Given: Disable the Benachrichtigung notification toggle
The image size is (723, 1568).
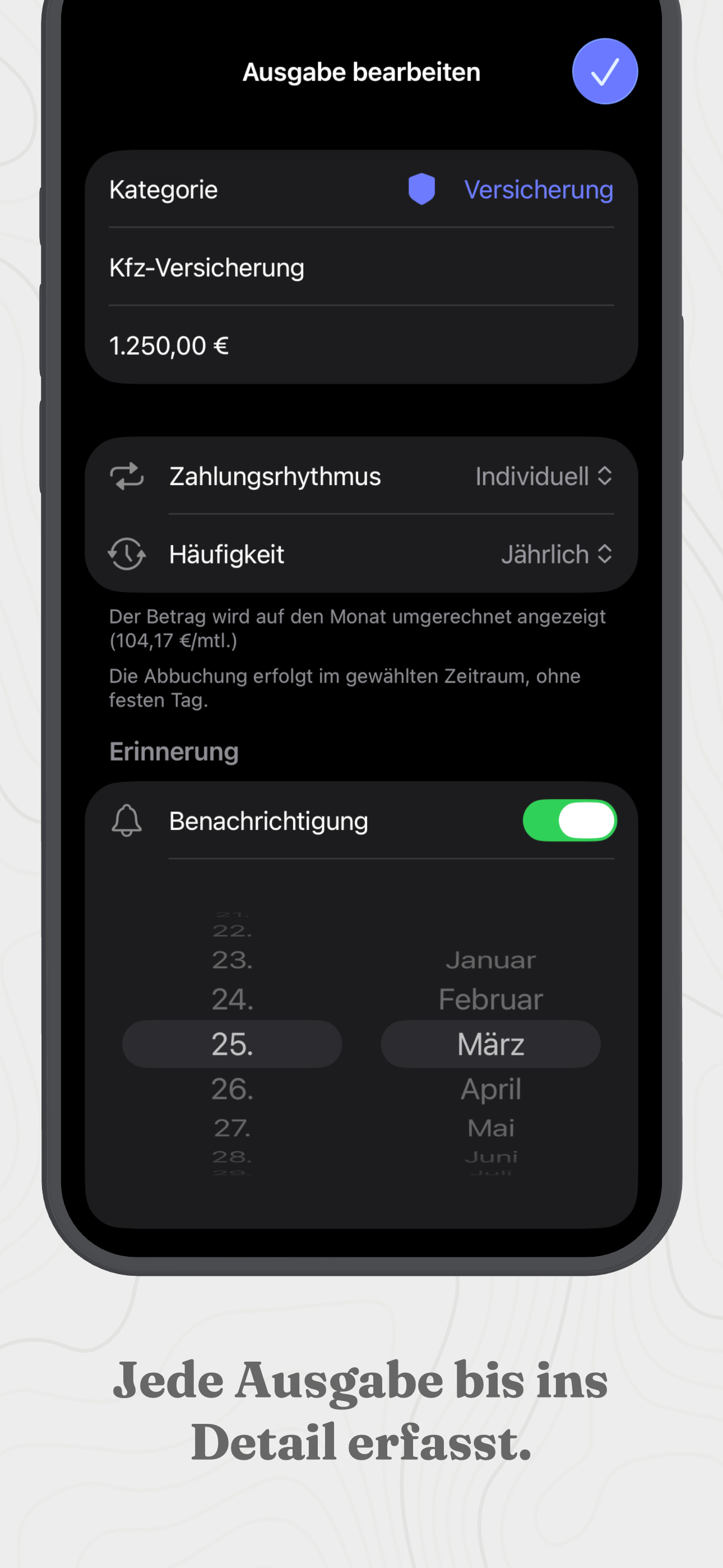Looking at the screenshot, I should coord(569,820).
